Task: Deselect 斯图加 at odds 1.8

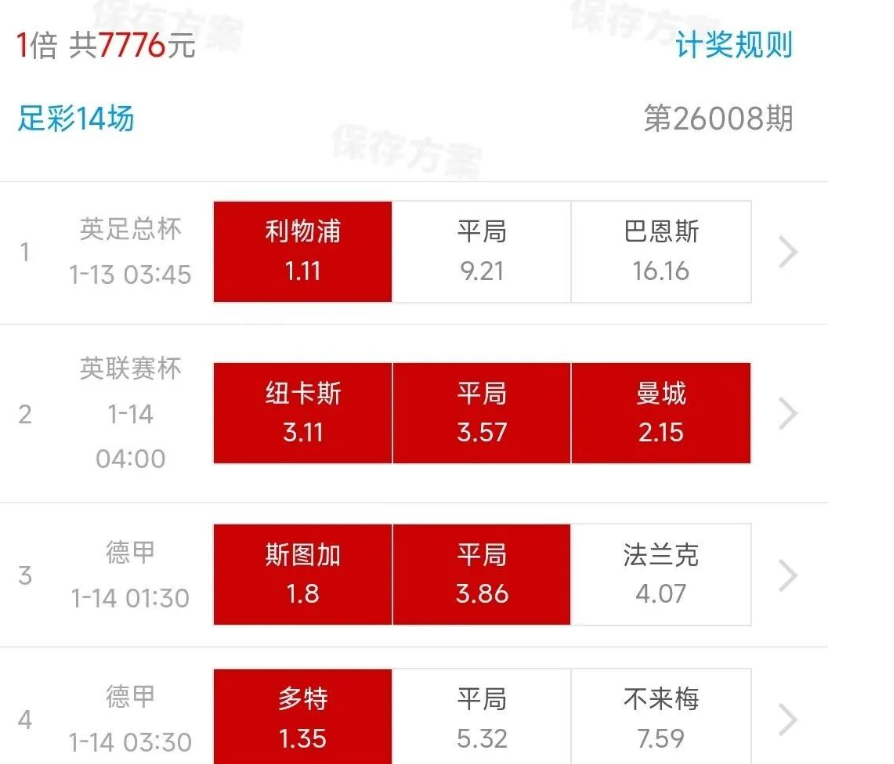Action: point(303,574)
